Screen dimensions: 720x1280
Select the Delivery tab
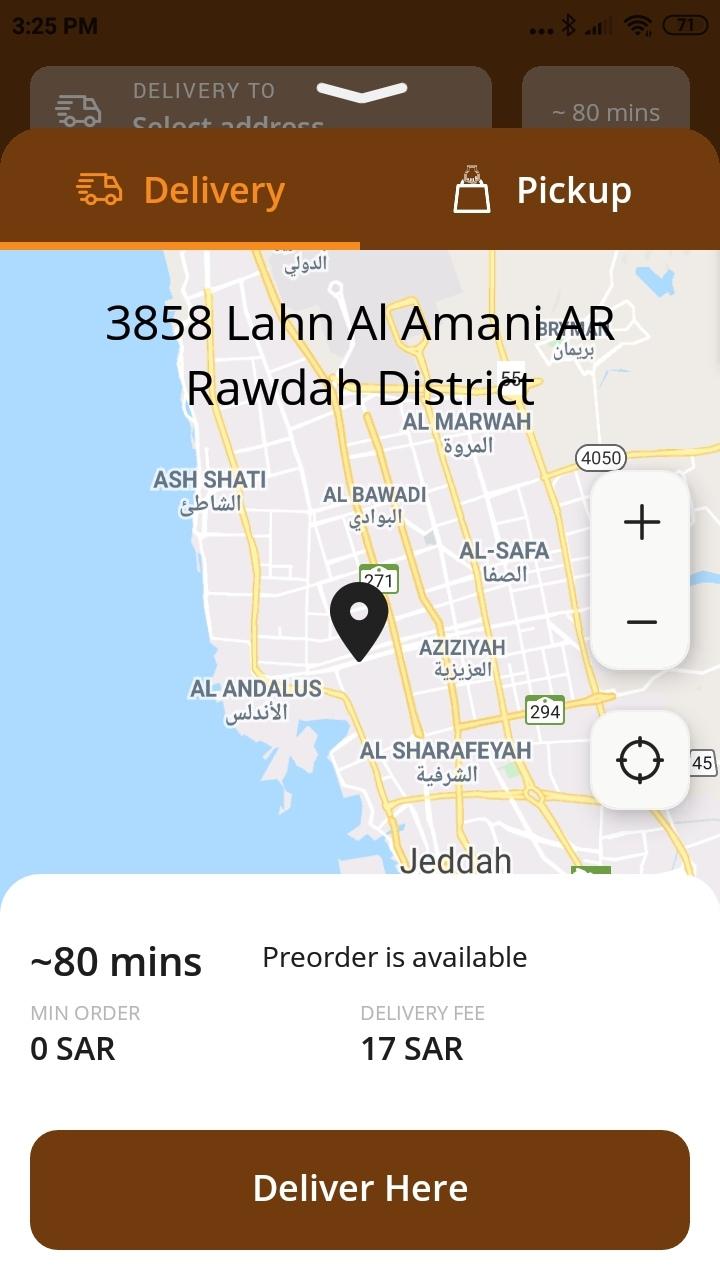point(180,190)
